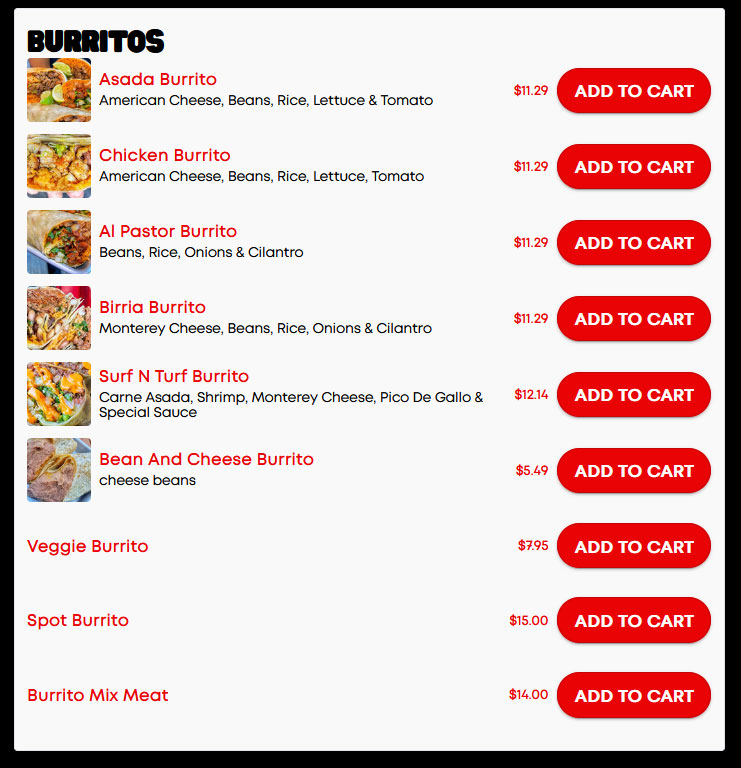Add the Chicken Burrito to cart
This screenshot has width=741, height=768.
click(633, 167)
